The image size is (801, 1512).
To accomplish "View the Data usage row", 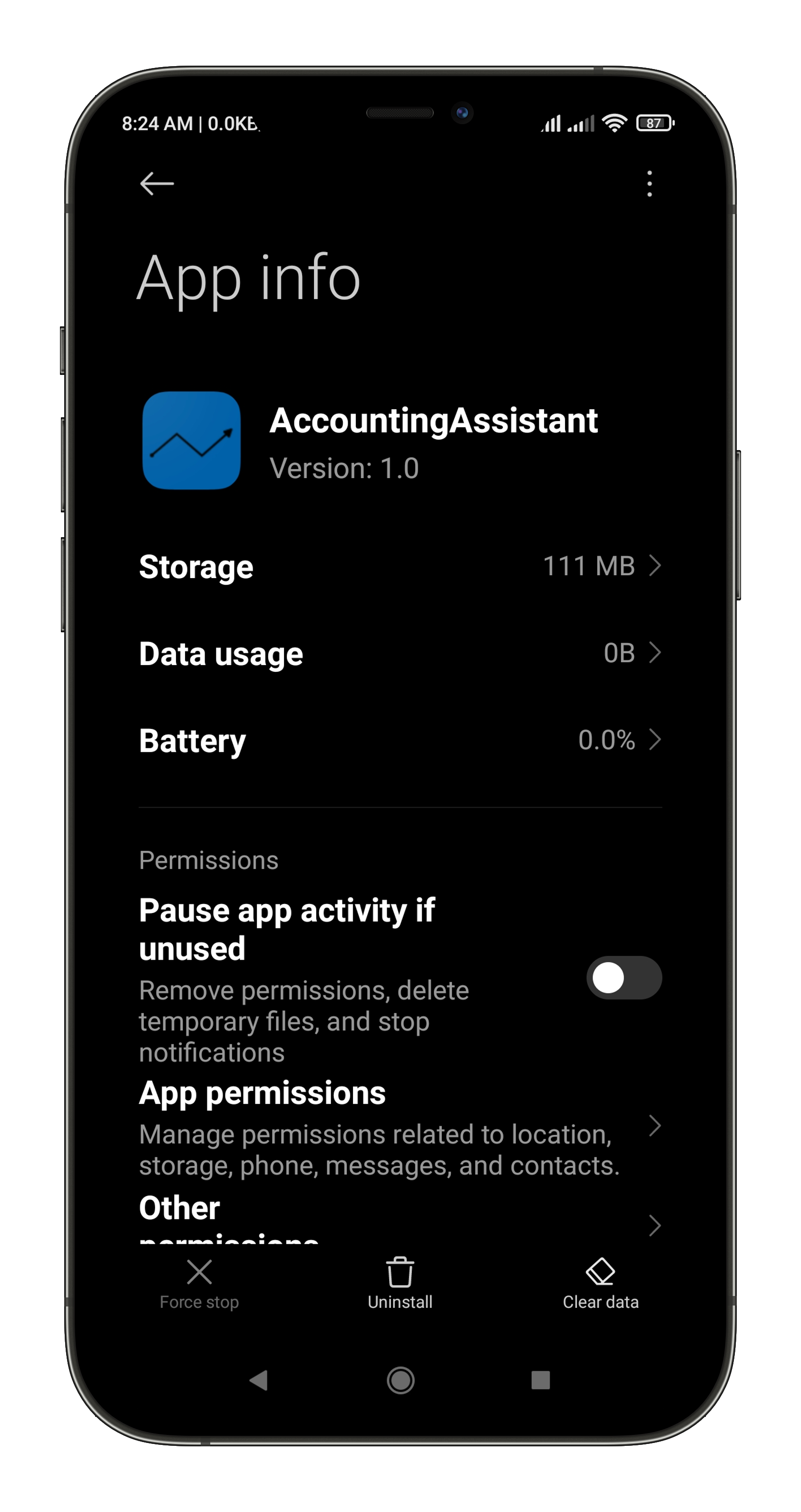I will point(400,653).
